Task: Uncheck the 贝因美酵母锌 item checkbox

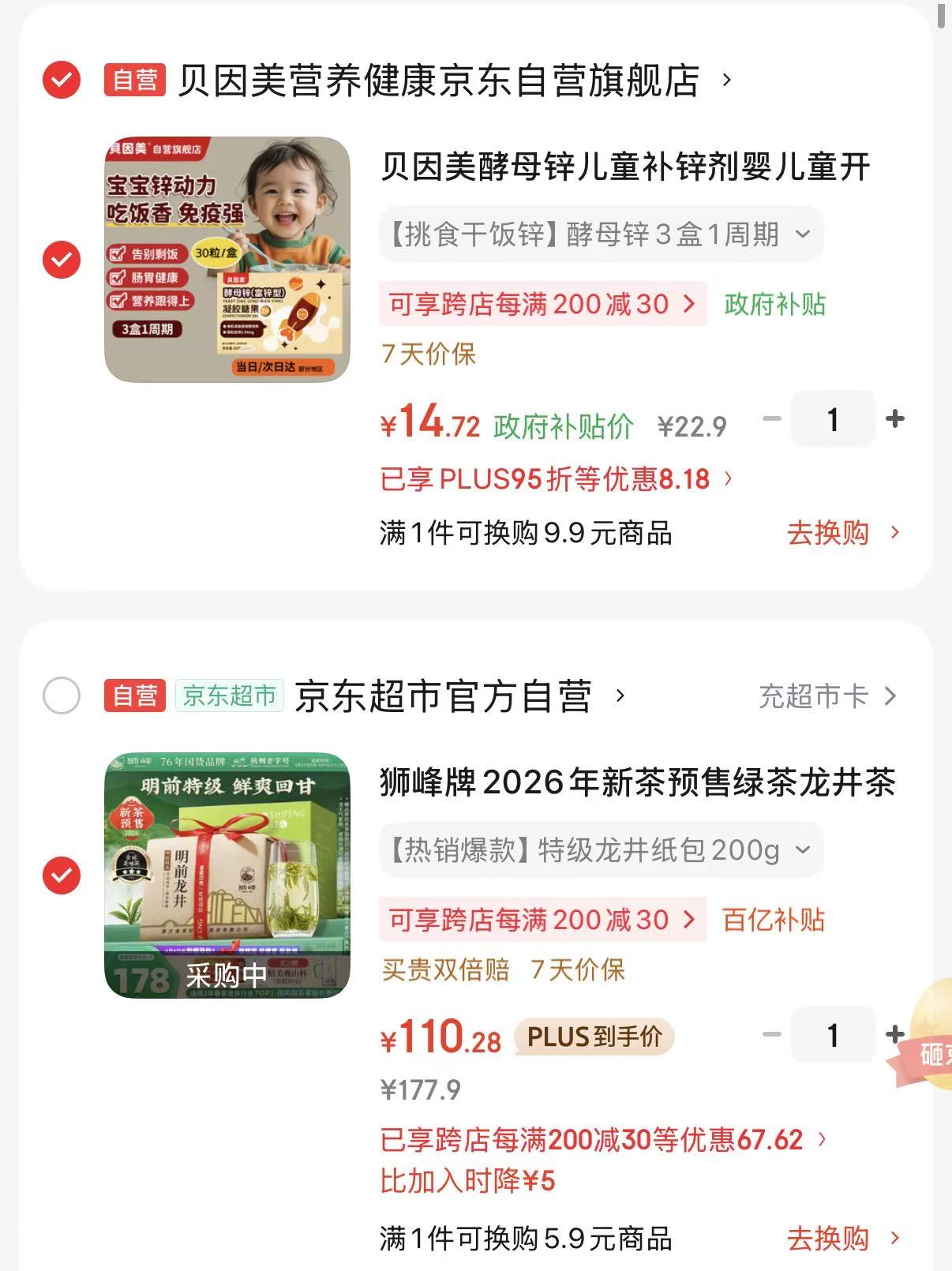Action: 62,260
